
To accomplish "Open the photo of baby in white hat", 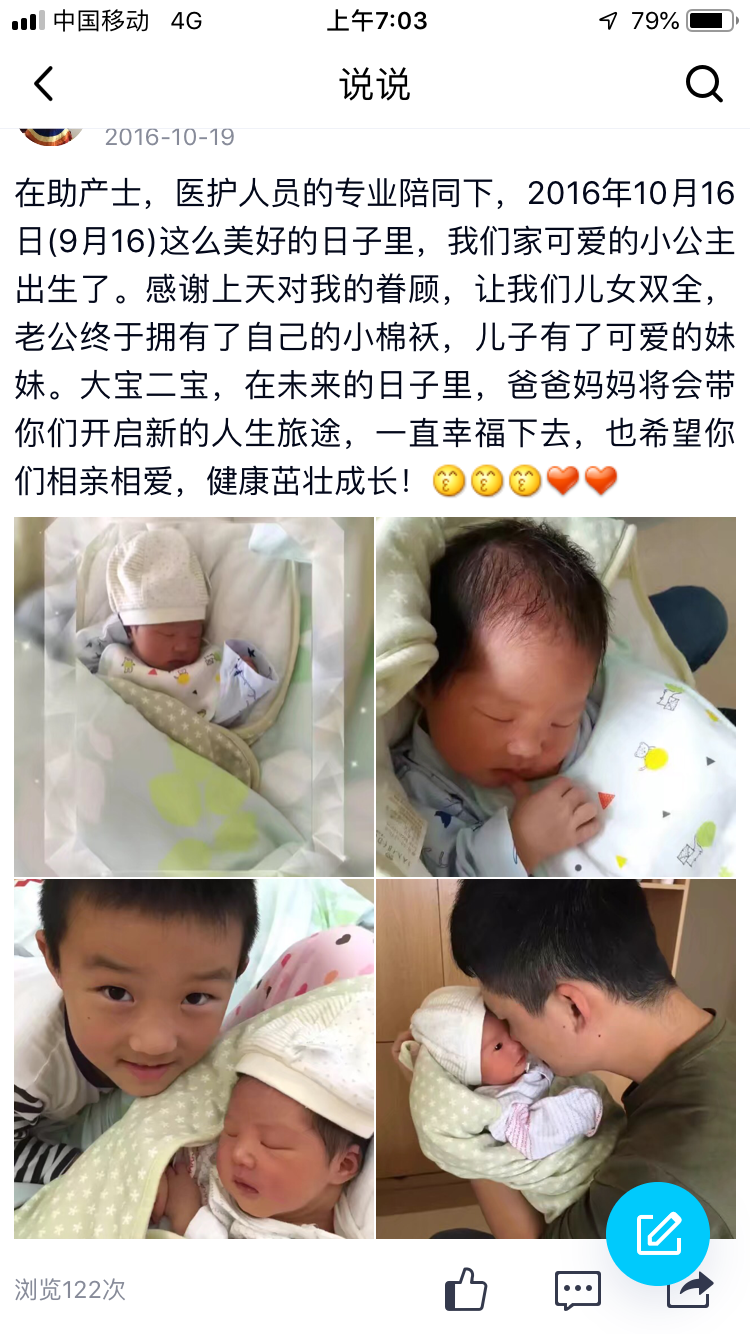I will [194, 697].
